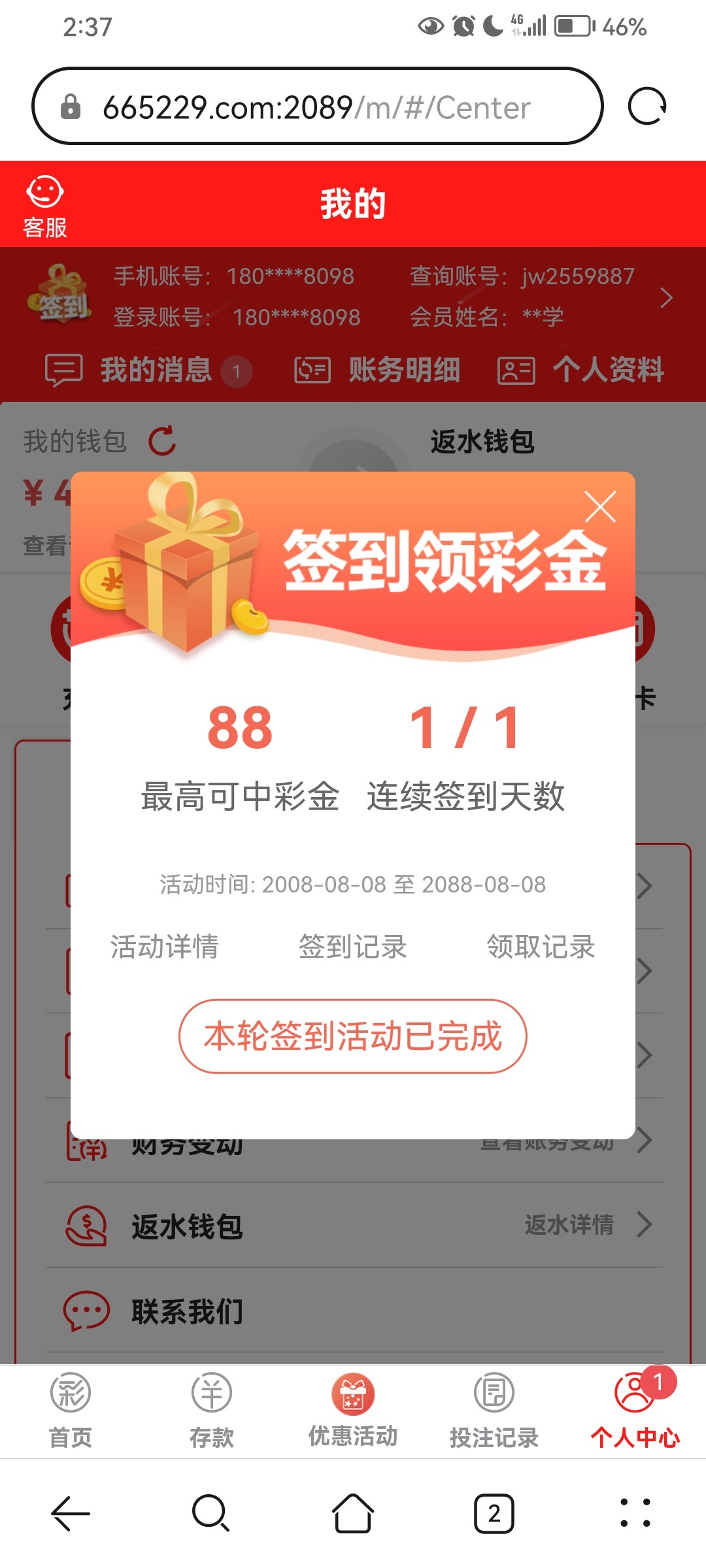The height and width of the screenshot is (1568, 706).
Task: Open 客服 customer service
Action: click(x=44, y=207)
